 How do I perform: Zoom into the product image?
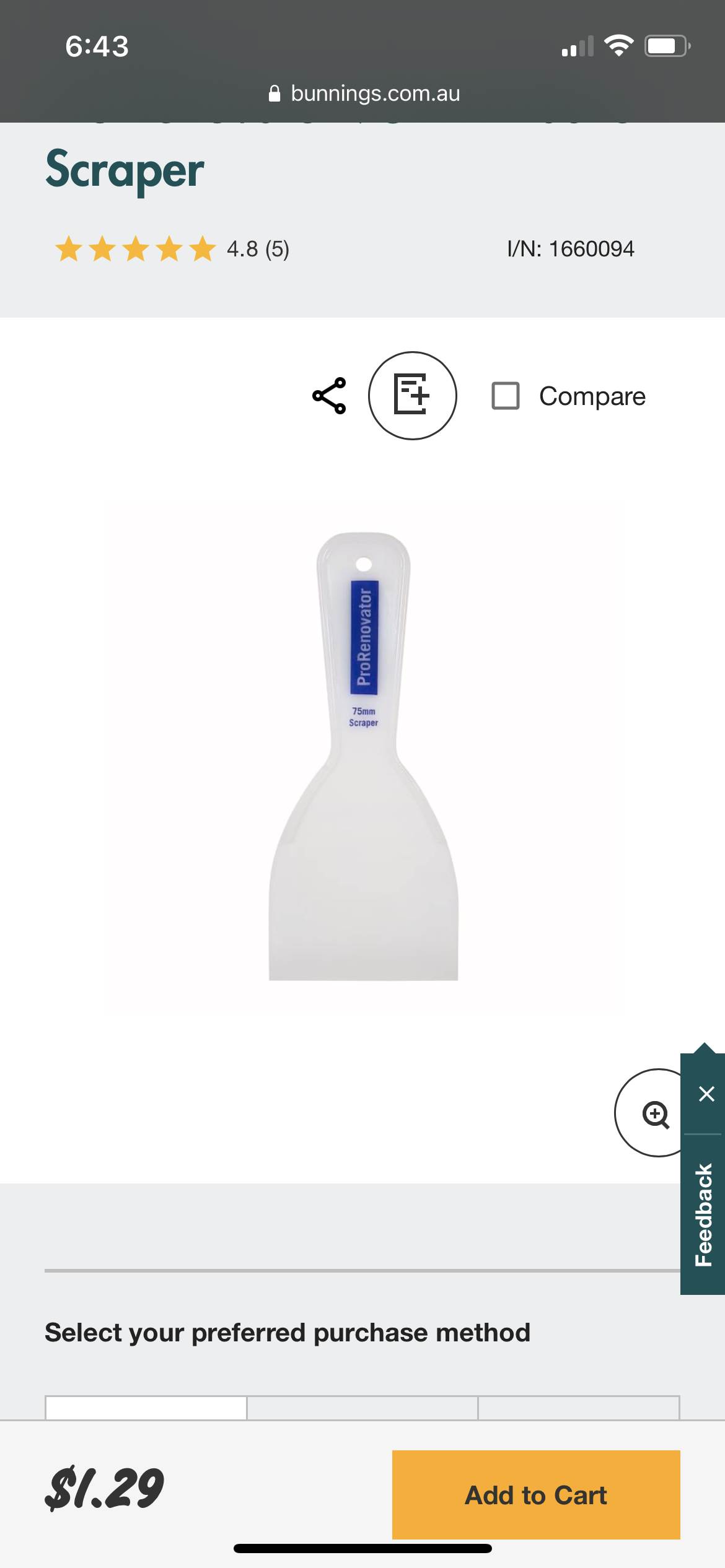(653, 1113)
